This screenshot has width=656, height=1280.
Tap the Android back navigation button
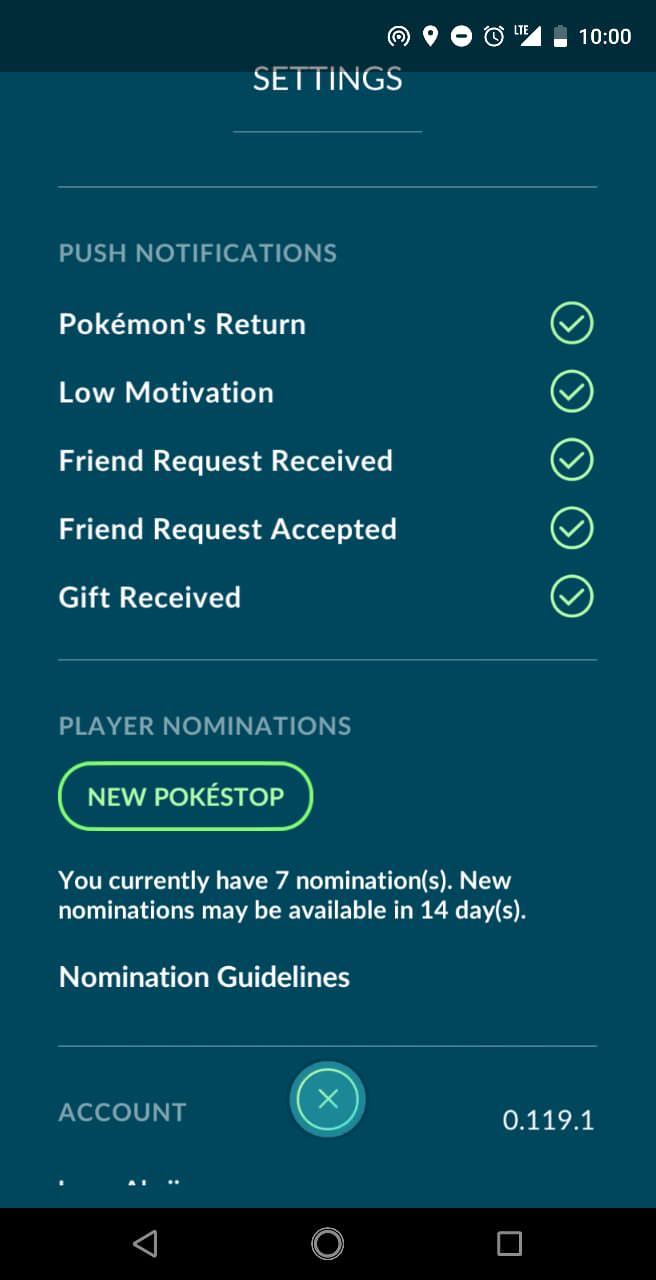pyautogui.click(x=145, y=1243)
